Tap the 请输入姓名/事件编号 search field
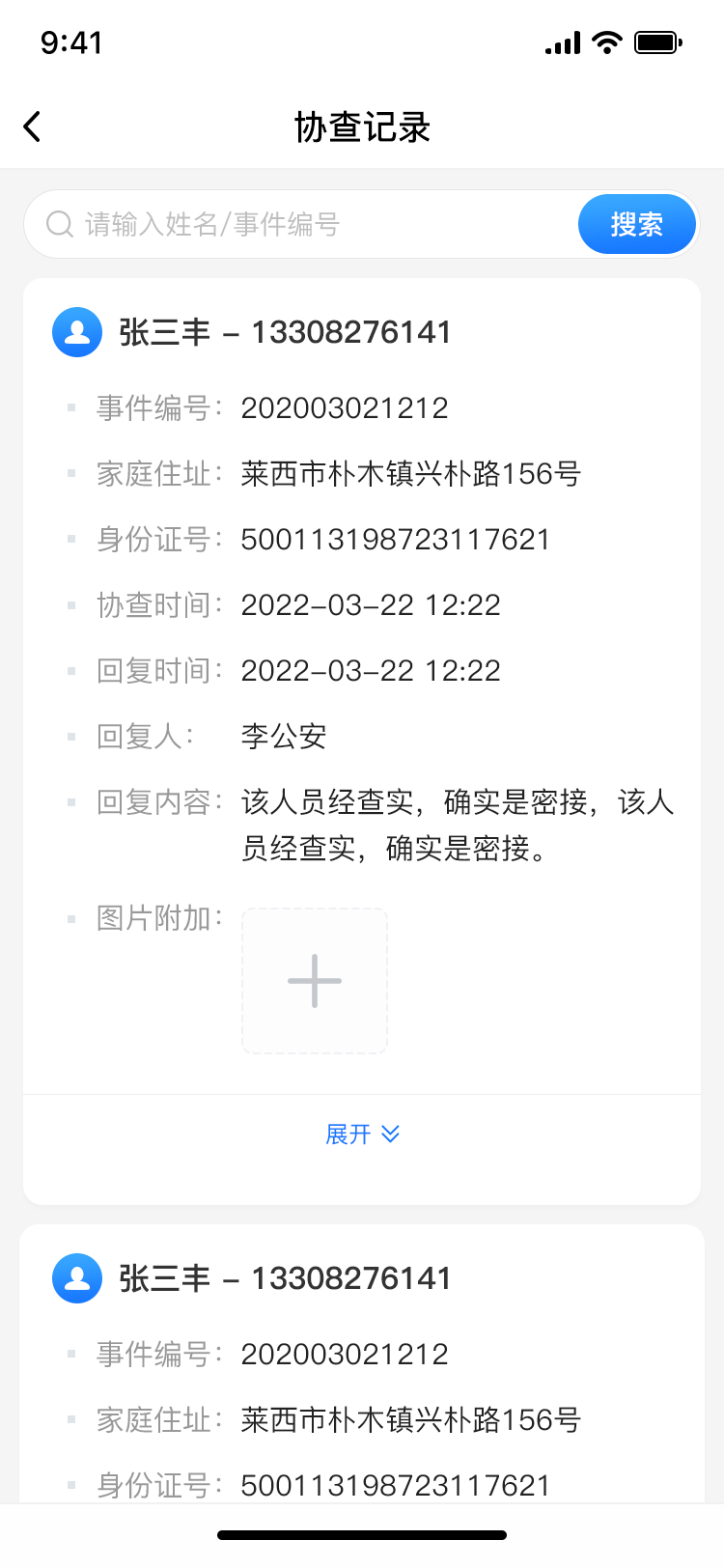724x1568 pixels. click(301, 224)
